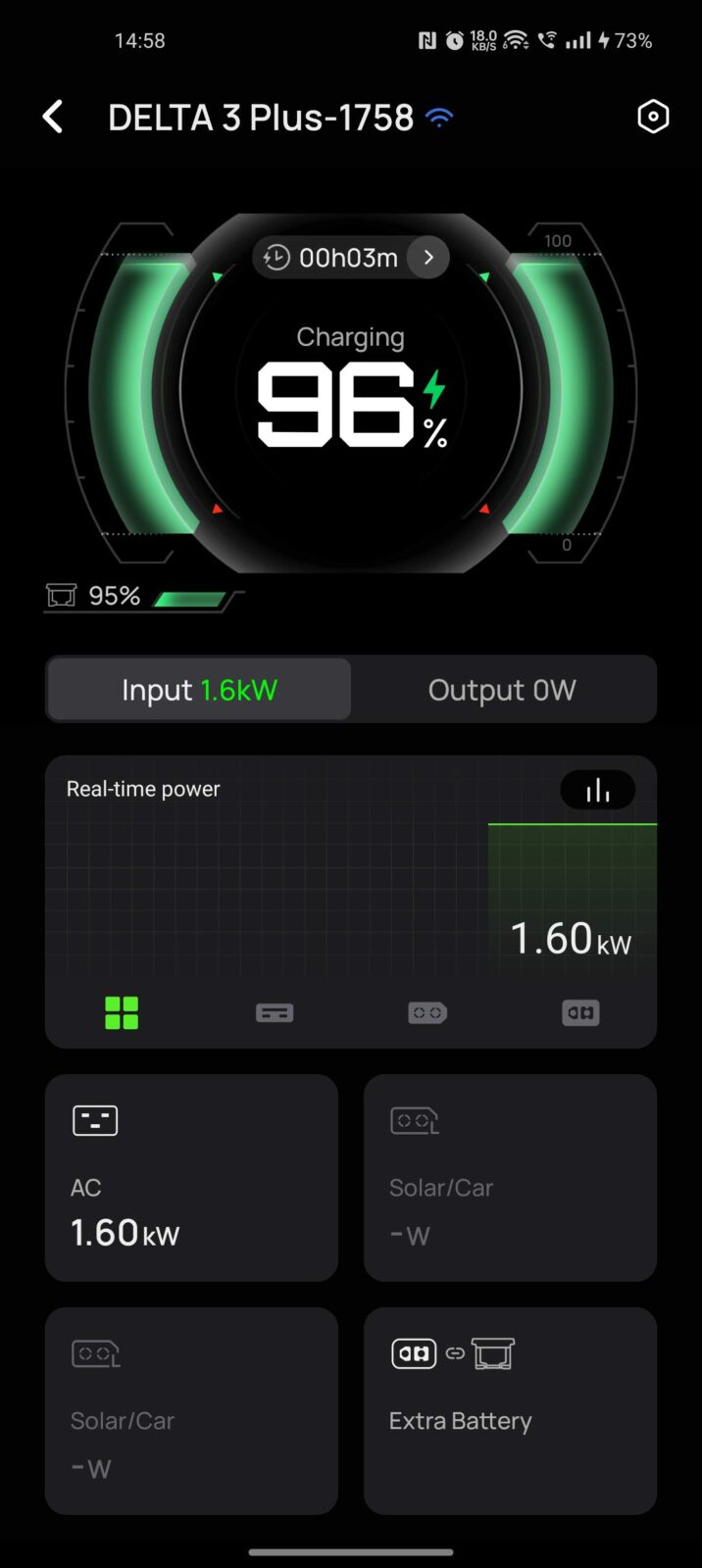Switch to the Input 1.6kW tab

[199, 690]
